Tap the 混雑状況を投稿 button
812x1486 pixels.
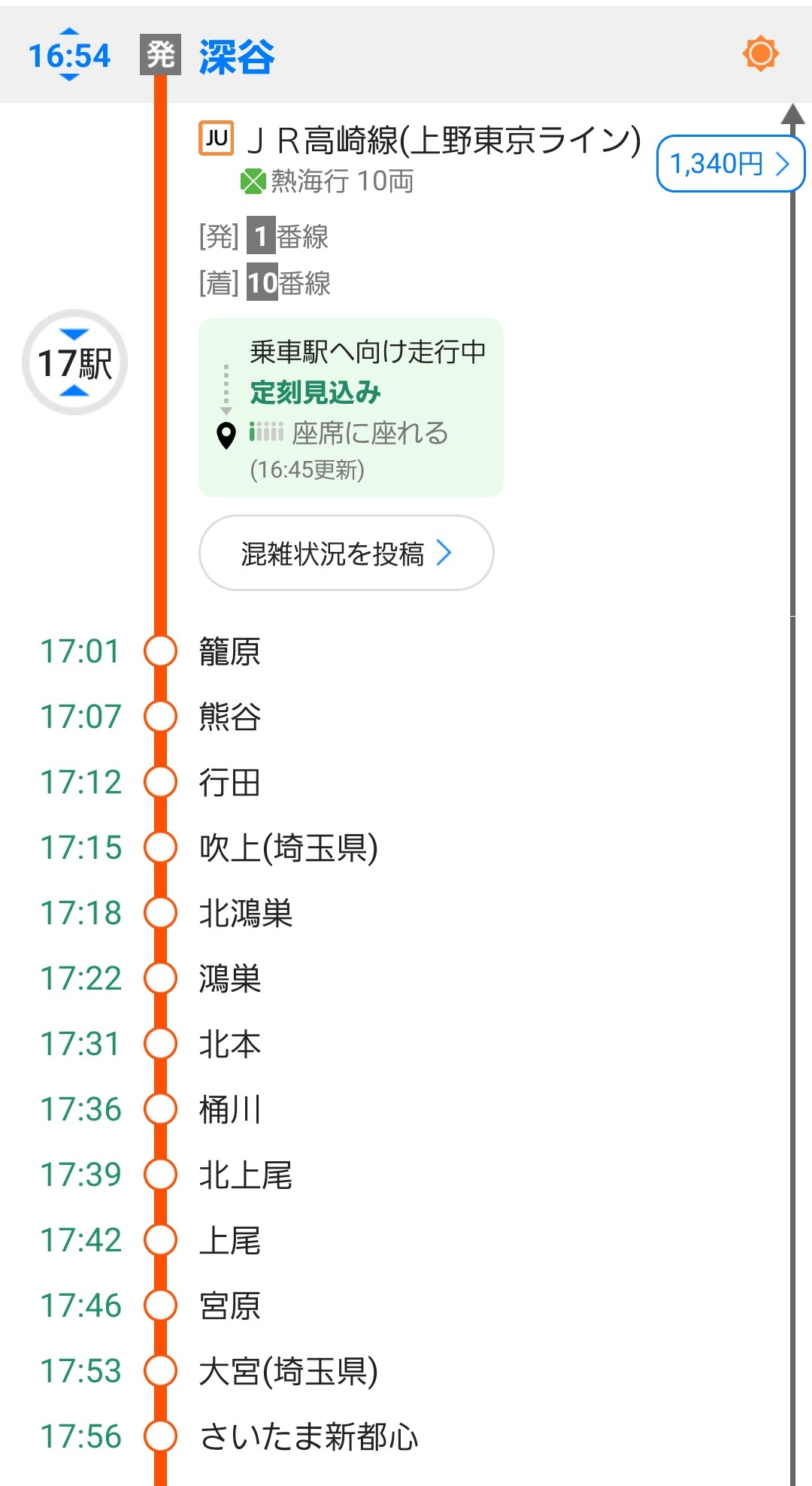tap(346, 553)
